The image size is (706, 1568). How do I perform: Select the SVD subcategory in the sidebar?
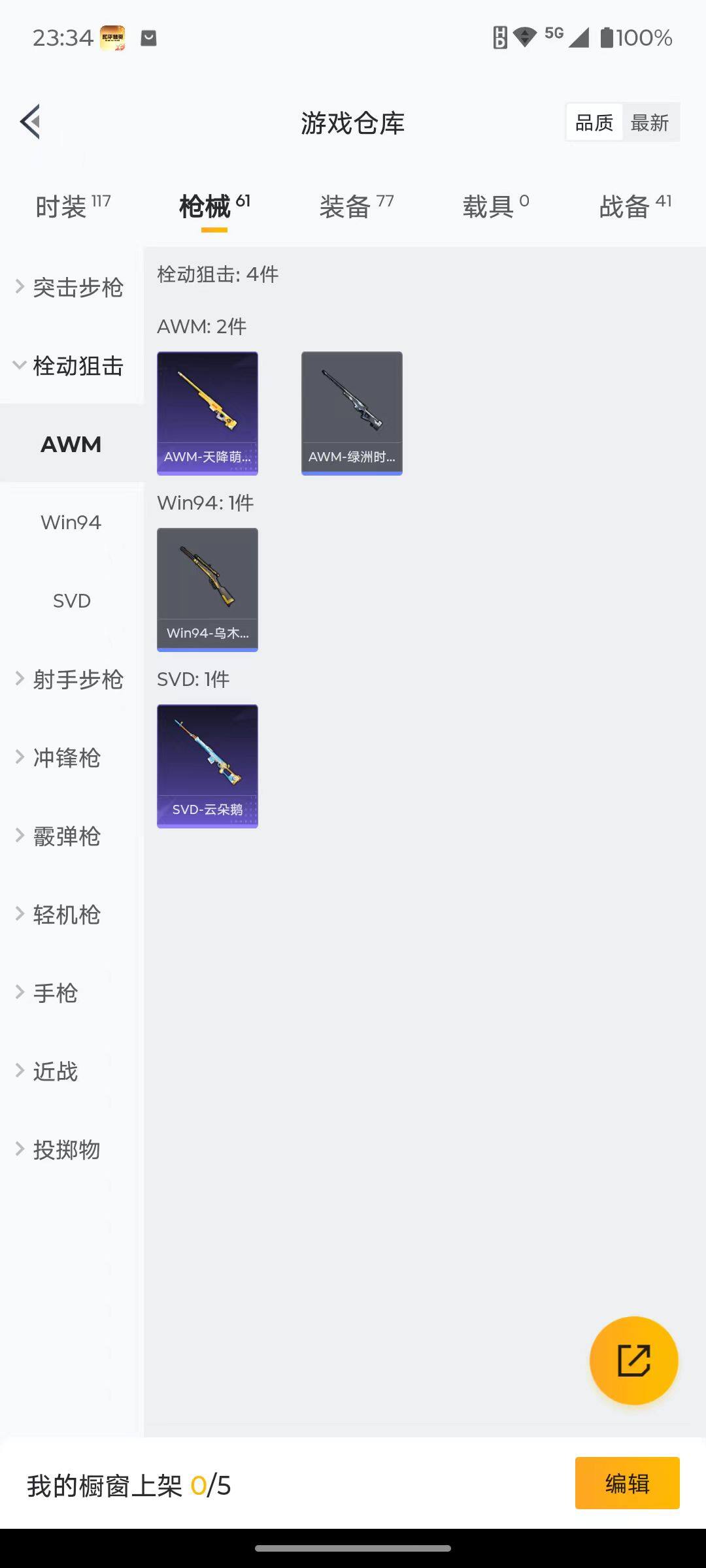(x=71, y=600)
